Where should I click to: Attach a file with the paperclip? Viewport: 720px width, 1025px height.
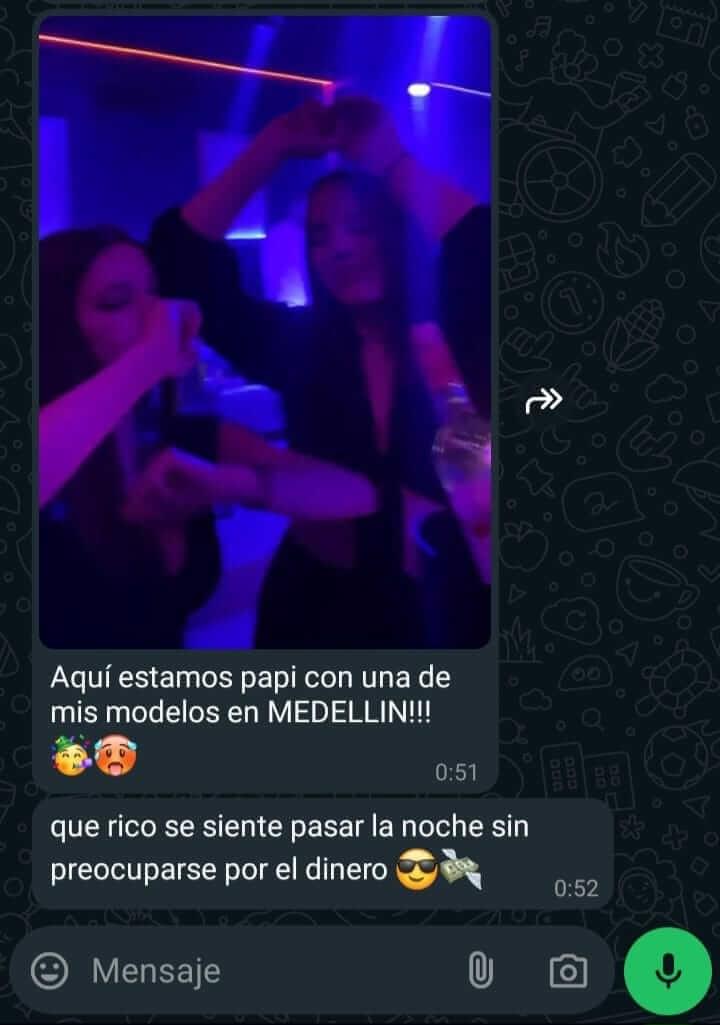(x=481, y=970)
